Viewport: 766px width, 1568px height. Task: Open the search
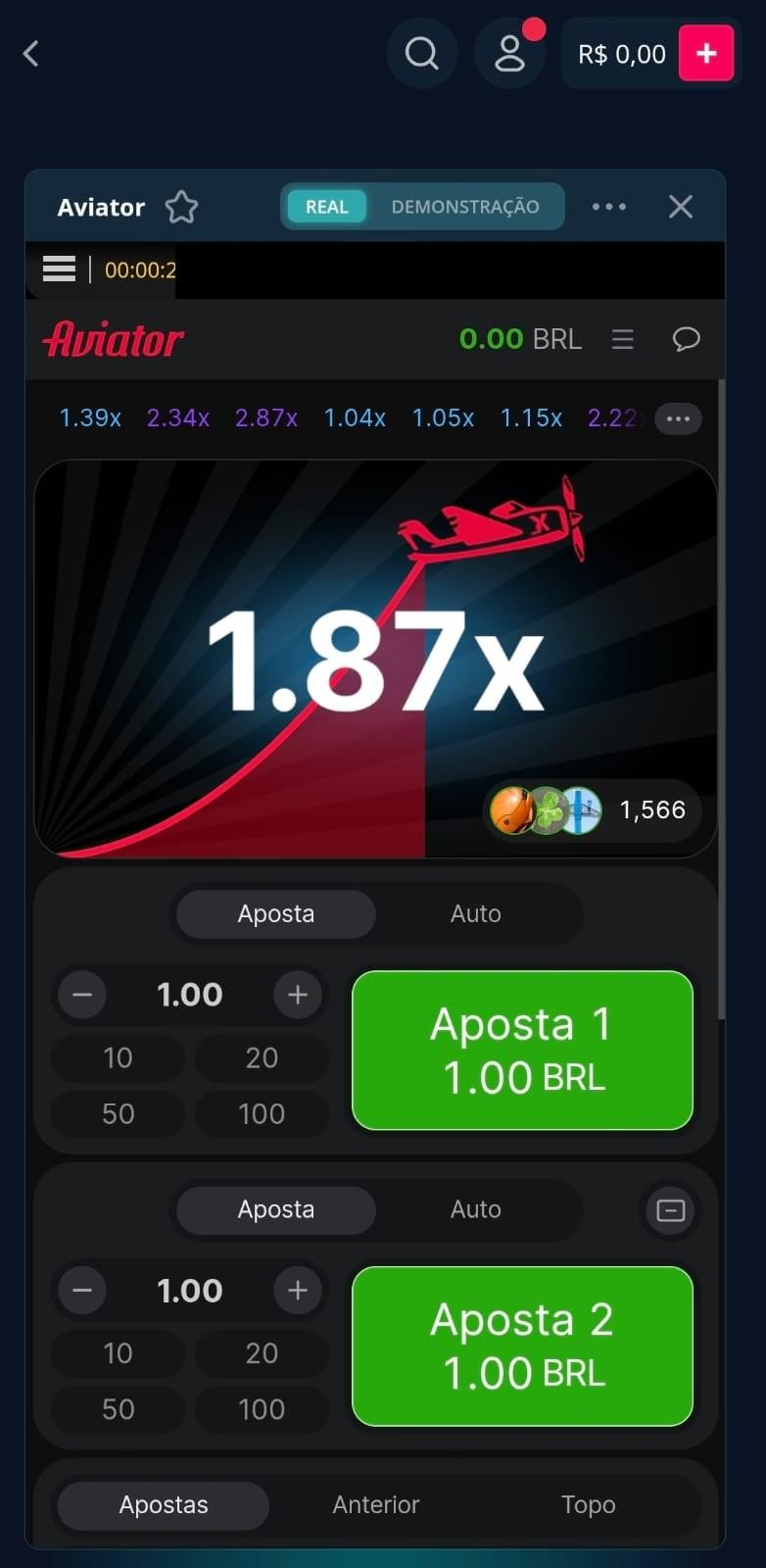click(x=421, y=53)
